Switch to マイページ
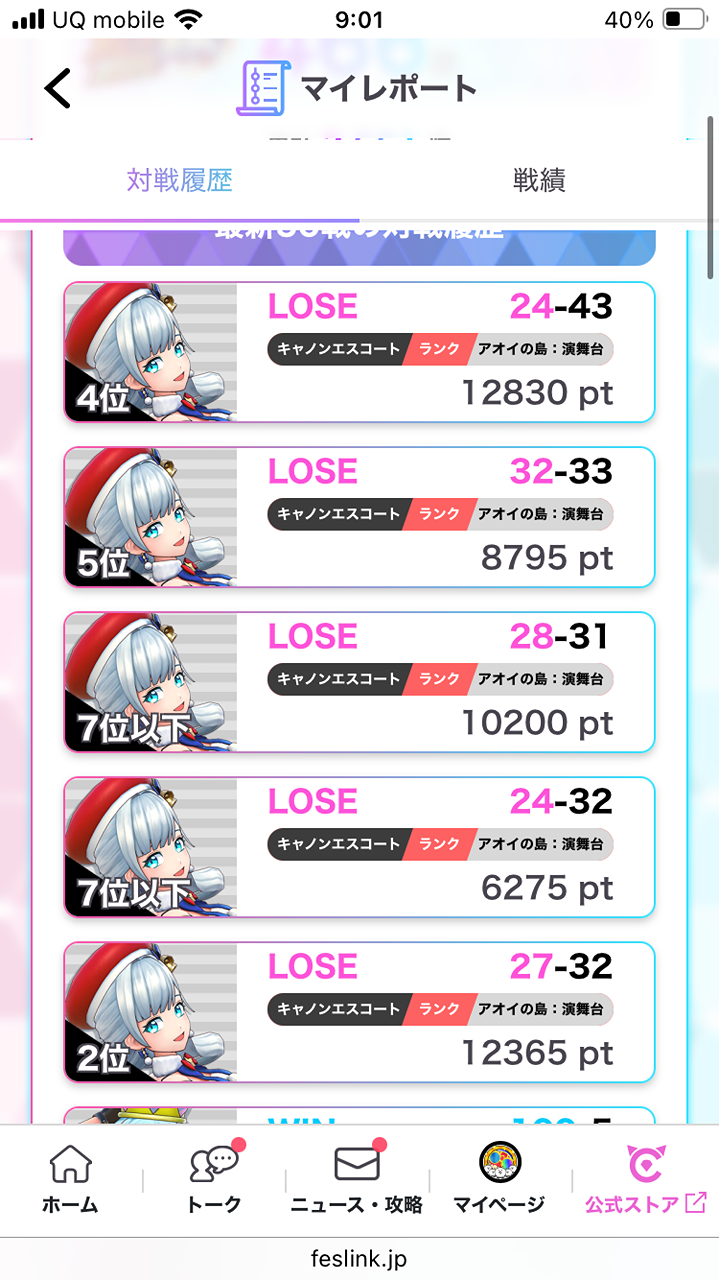The image size is (719, 1280). tap(499, 1180)
